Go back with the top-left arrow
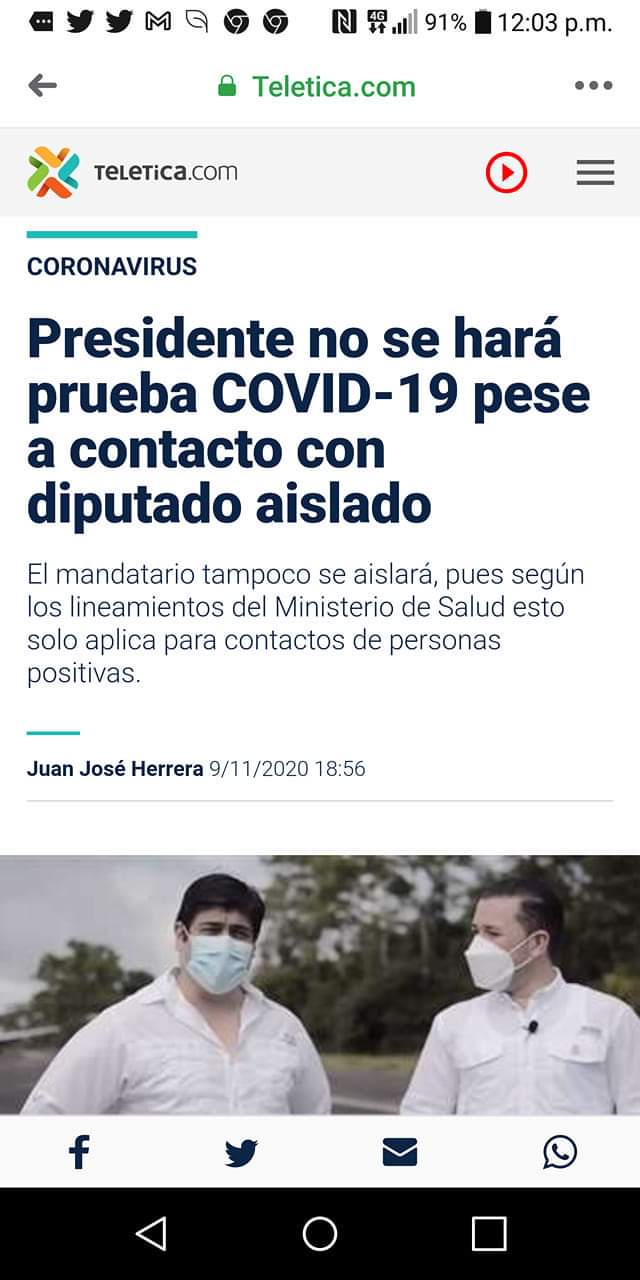 [42, 86]
